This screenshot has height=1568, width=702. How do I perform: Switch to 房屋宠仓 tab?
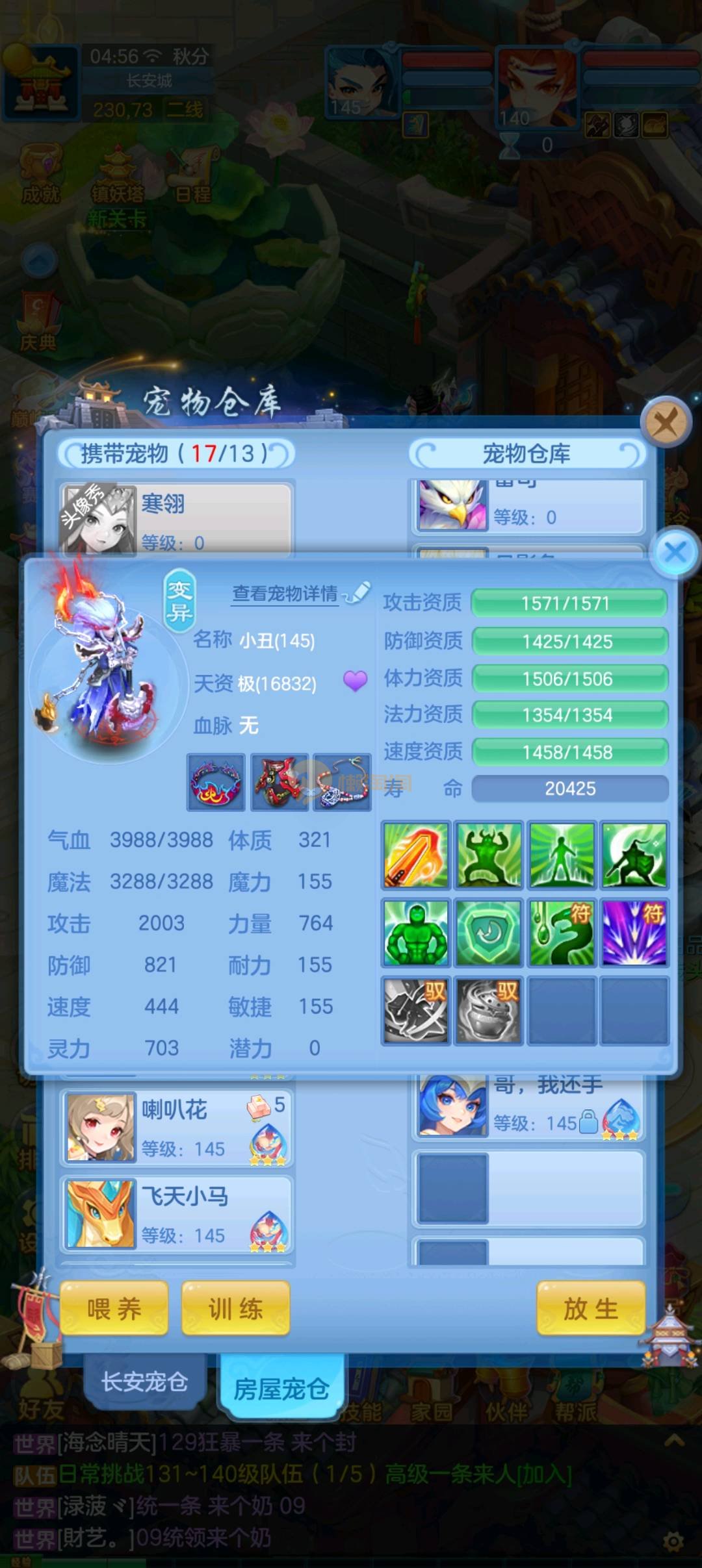point(281,1389)
